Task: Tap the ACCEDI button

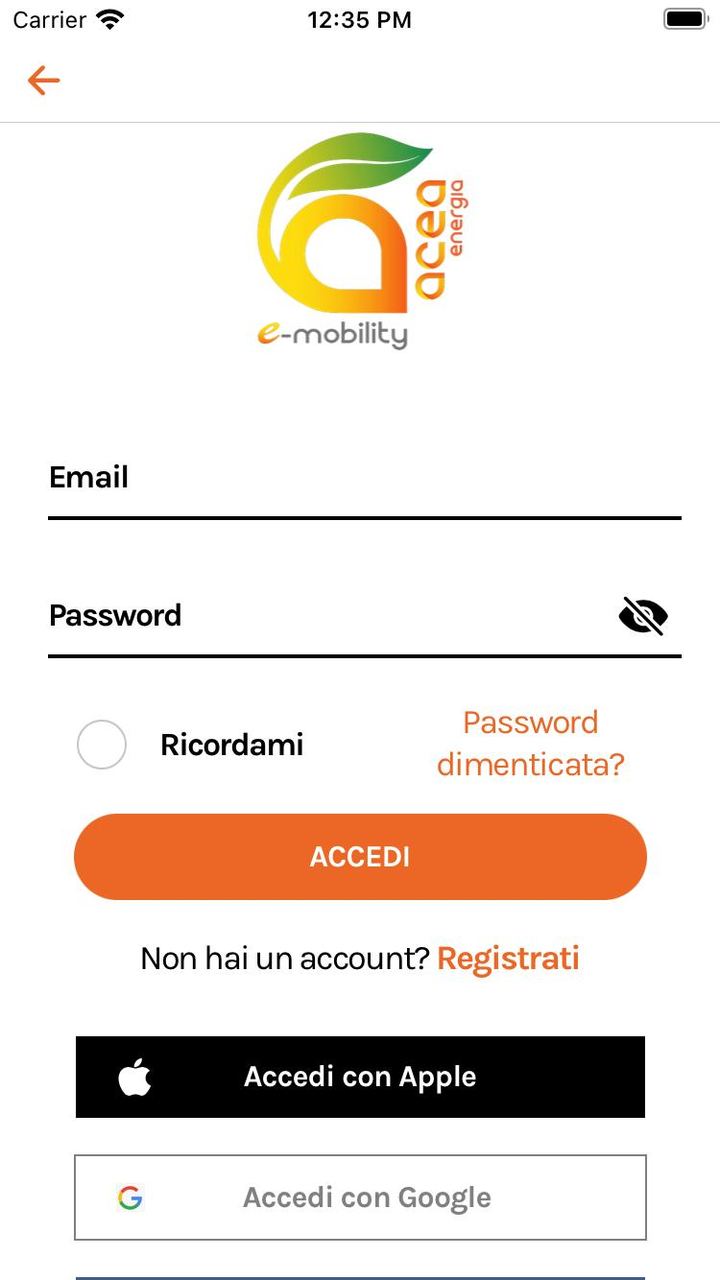Action: pos(360,857)
